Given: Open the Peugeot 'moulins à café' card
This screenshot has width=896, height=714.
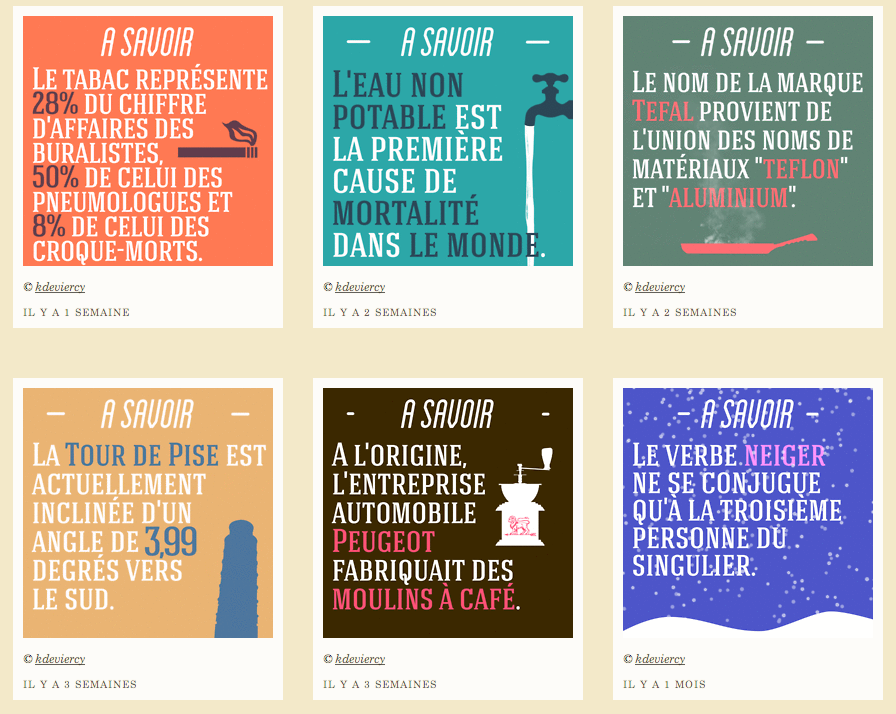Looking at the screenshot, I should point(448,513).
